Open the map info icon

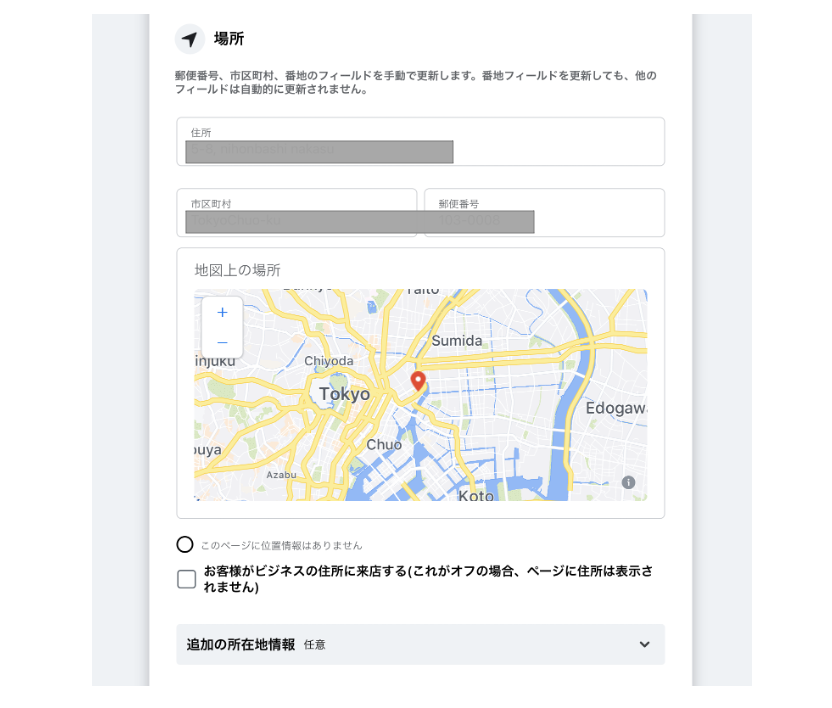coord(628,482)
